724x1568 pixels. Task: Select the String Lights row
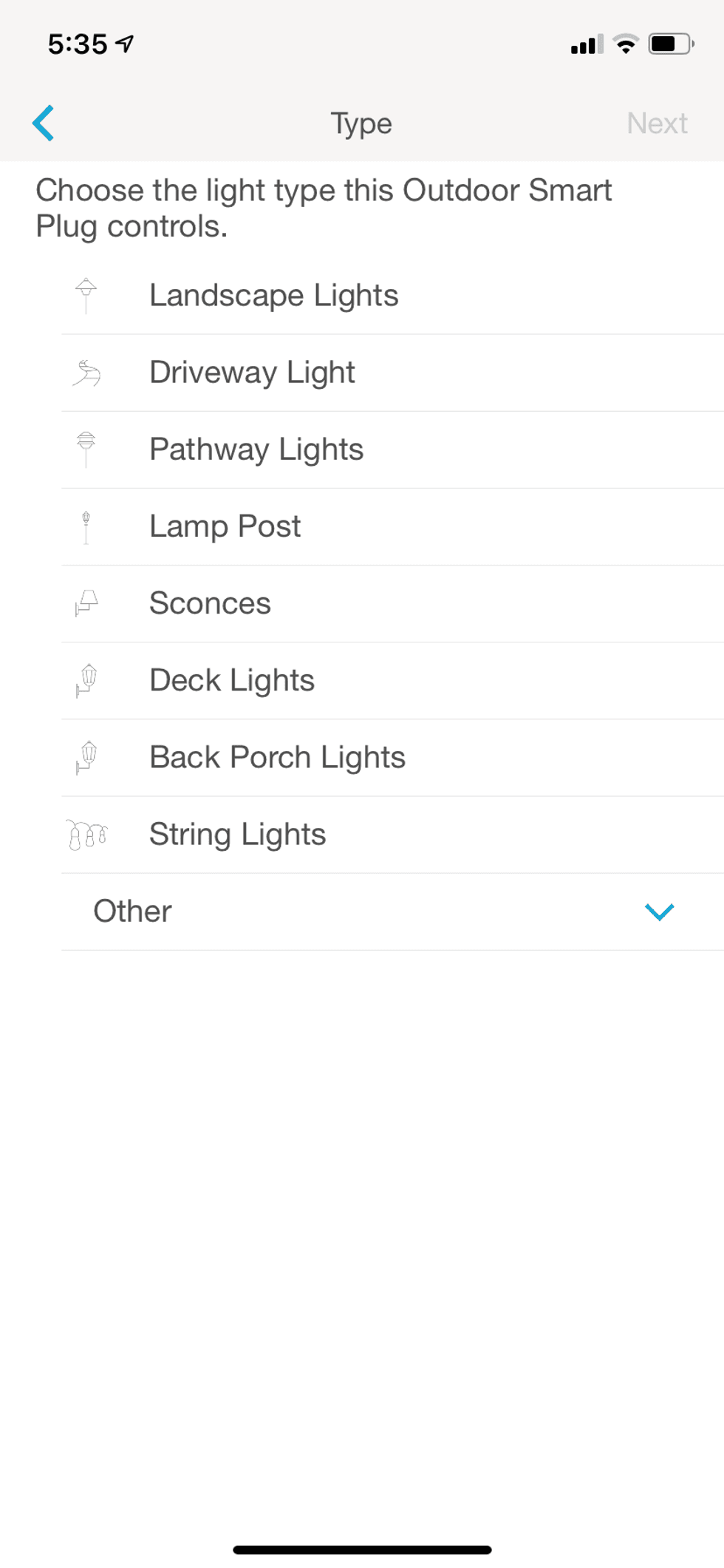pos(237,834)
